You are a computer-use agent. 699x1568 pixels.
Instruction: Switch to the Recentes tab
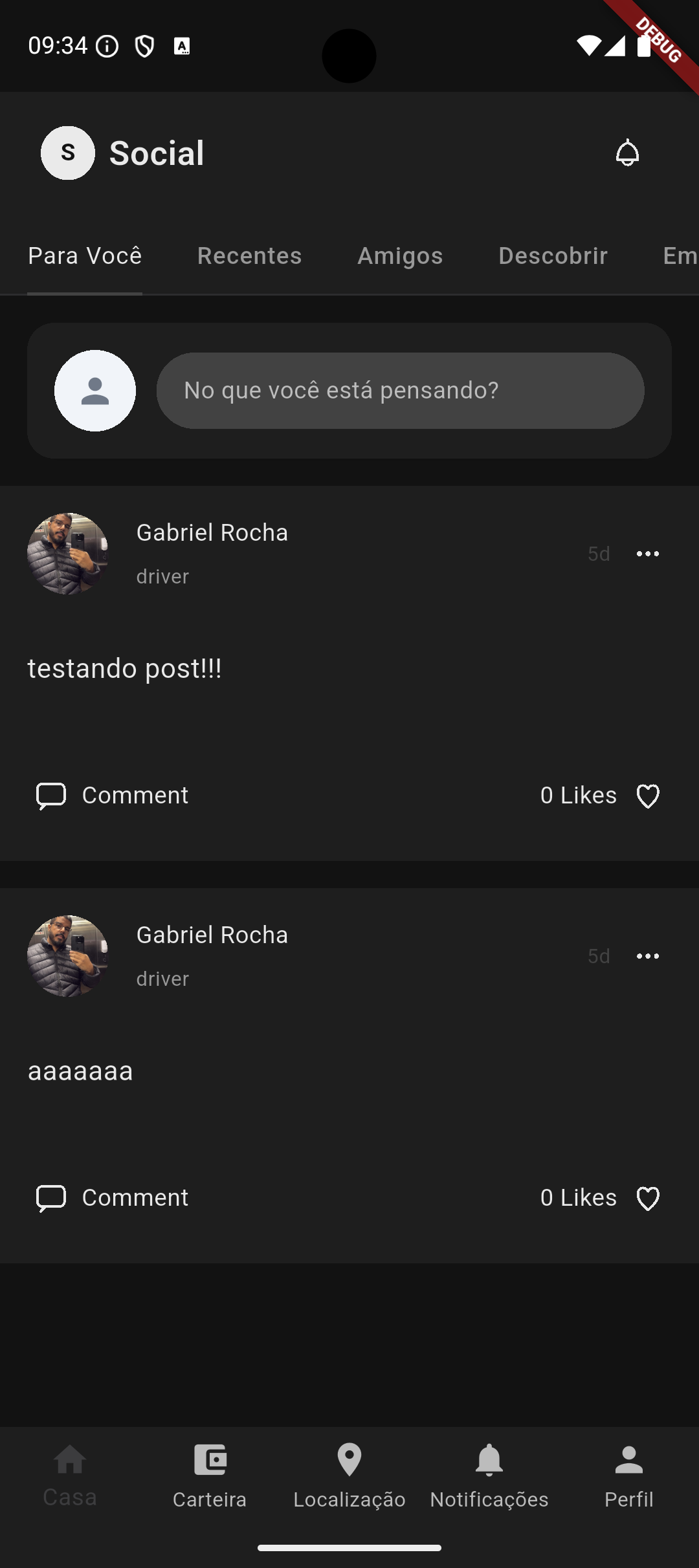pyautogui.click(x=249, y=256)
